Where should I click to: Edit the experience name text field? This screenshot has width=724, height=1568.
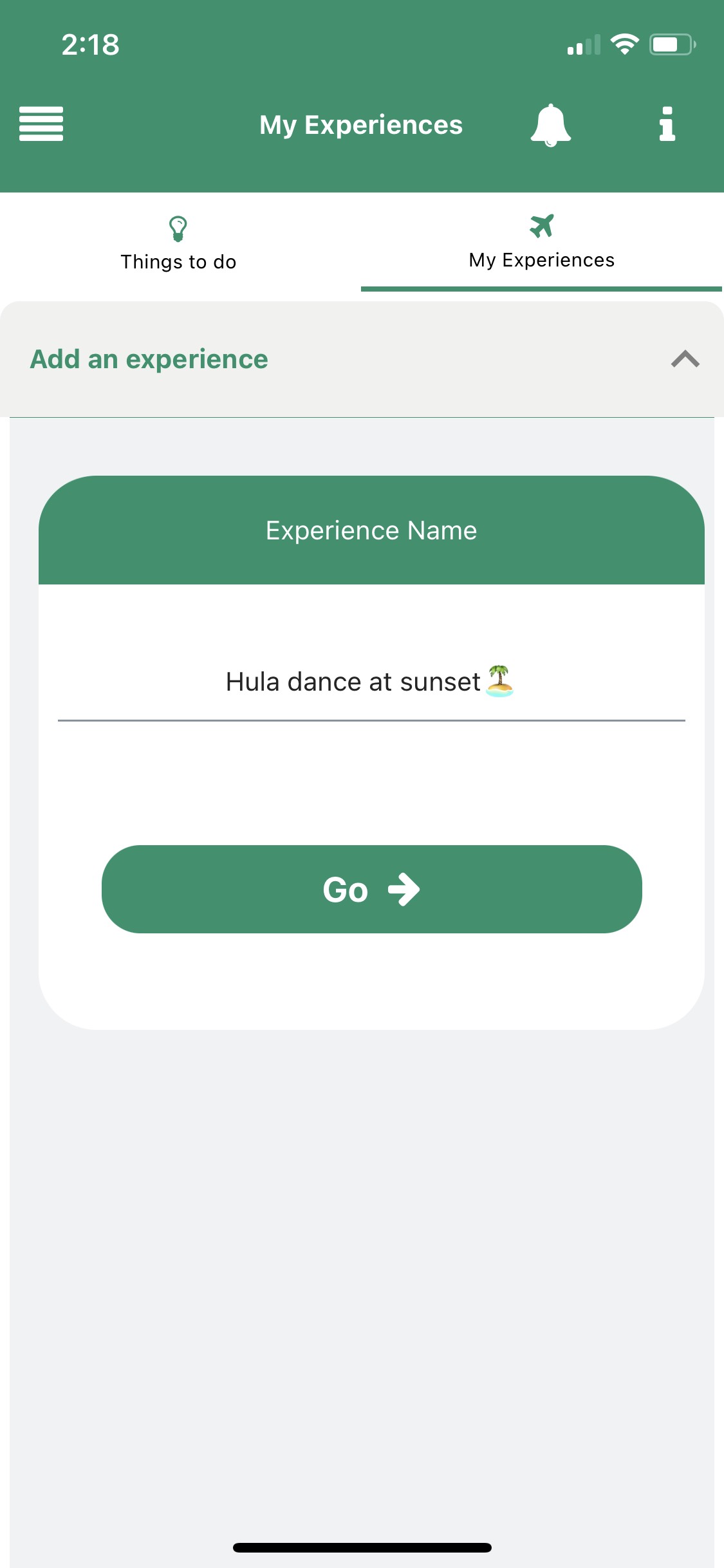point(371,682)
